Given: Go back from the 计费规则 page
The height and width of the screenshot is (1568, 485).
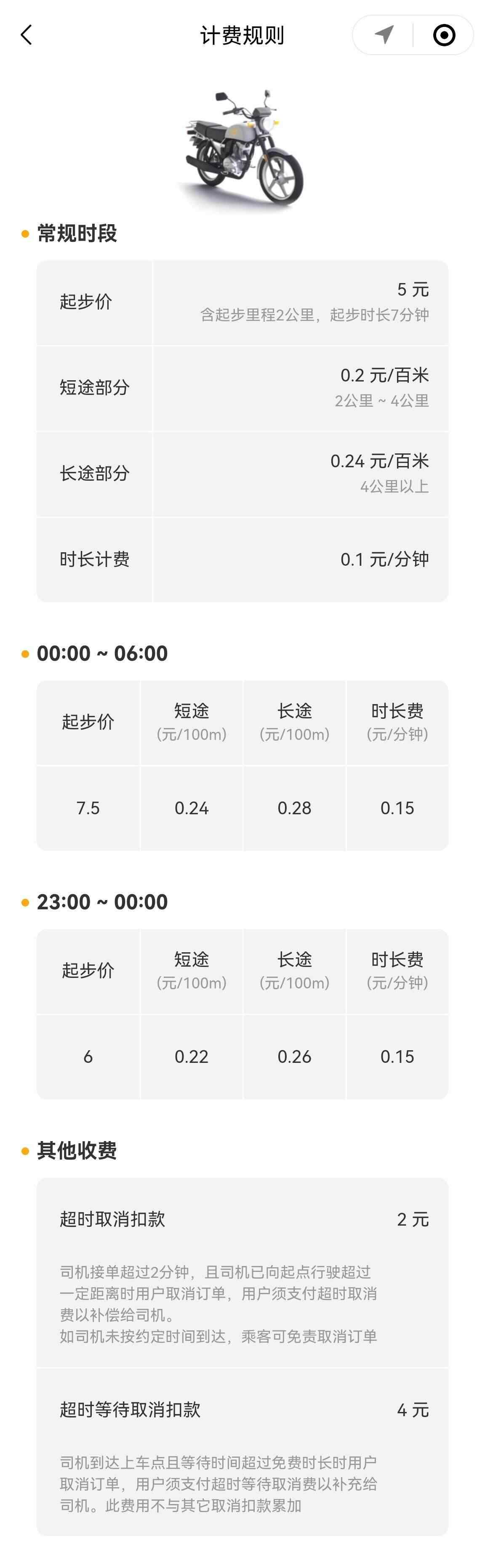Looking at the screenshot, I should (26, 35).
